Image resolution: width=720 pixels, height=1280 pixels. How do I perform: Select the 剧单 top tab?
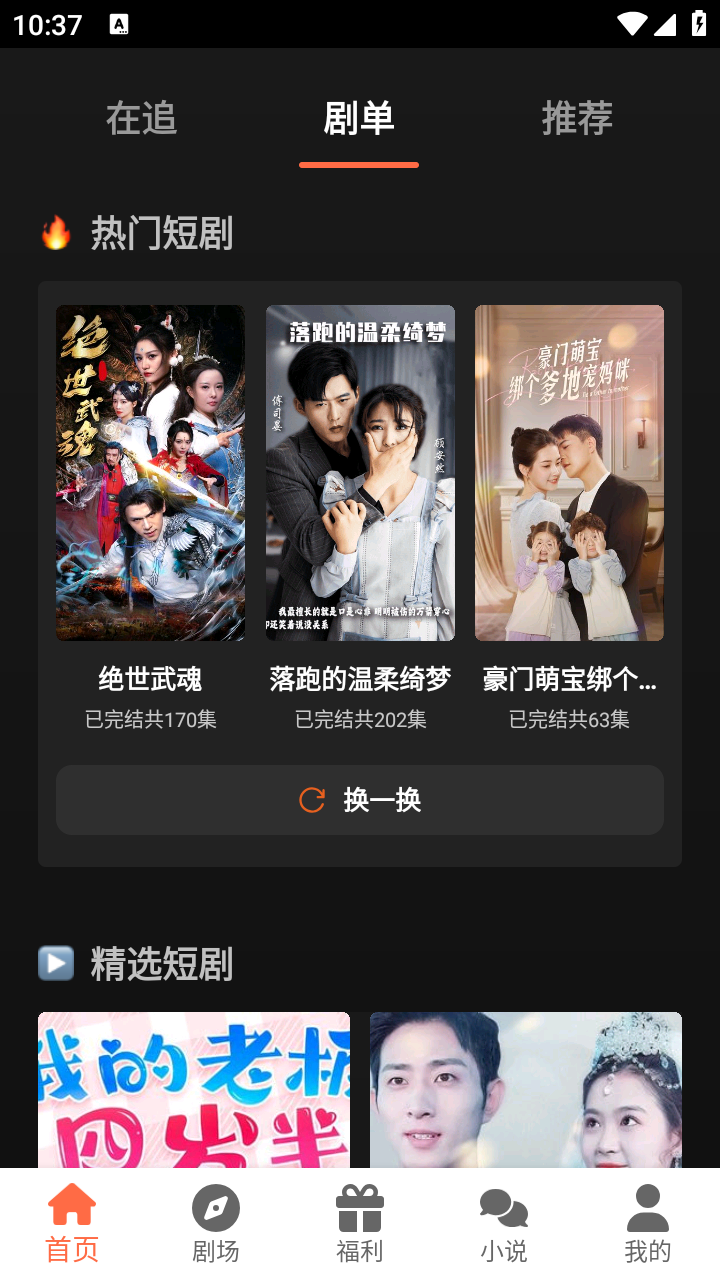pos(358,118)
